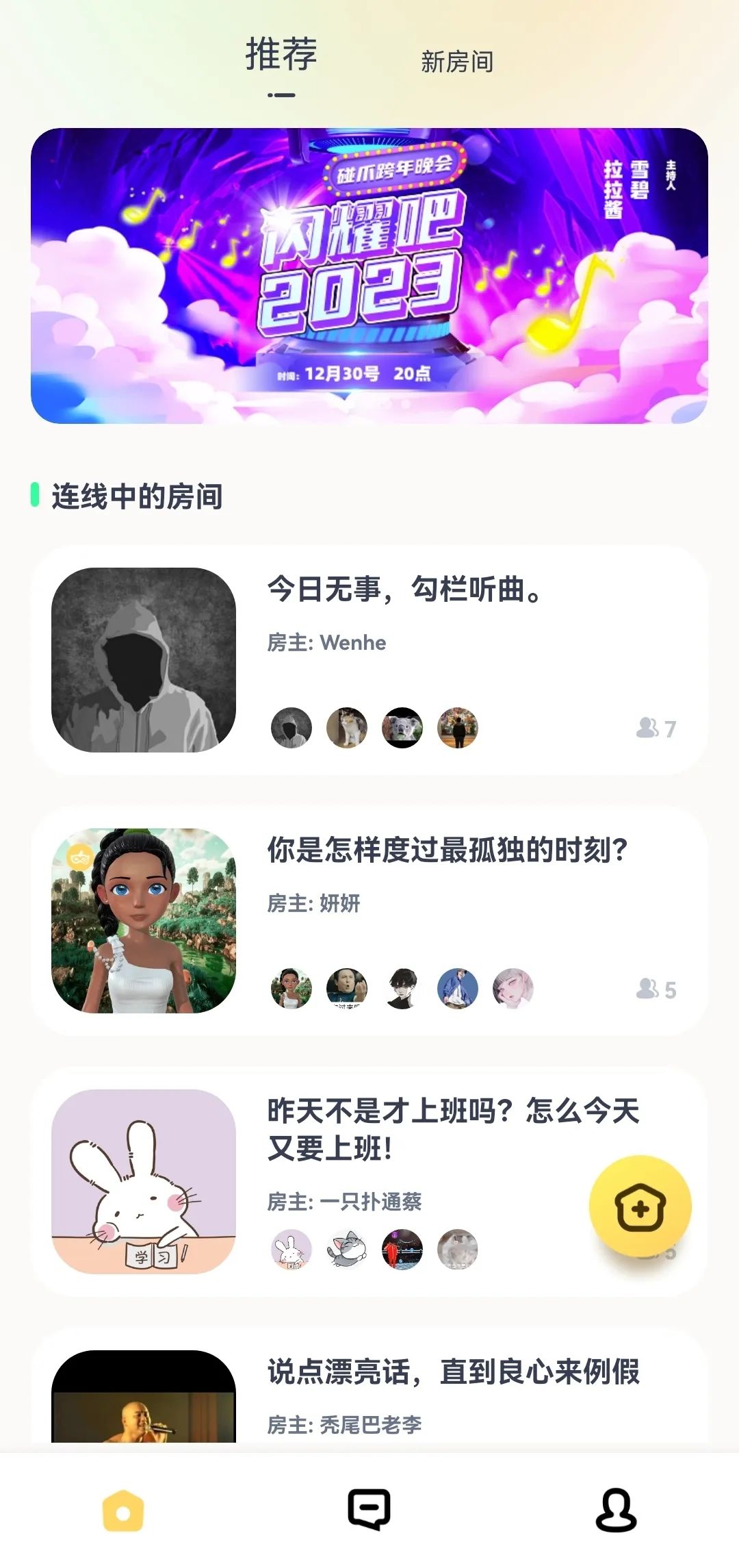Open the chat messages icon in bottom bar
Image resolution: width=739 pixels, height=1568 pixels.
click(369, 1510)
